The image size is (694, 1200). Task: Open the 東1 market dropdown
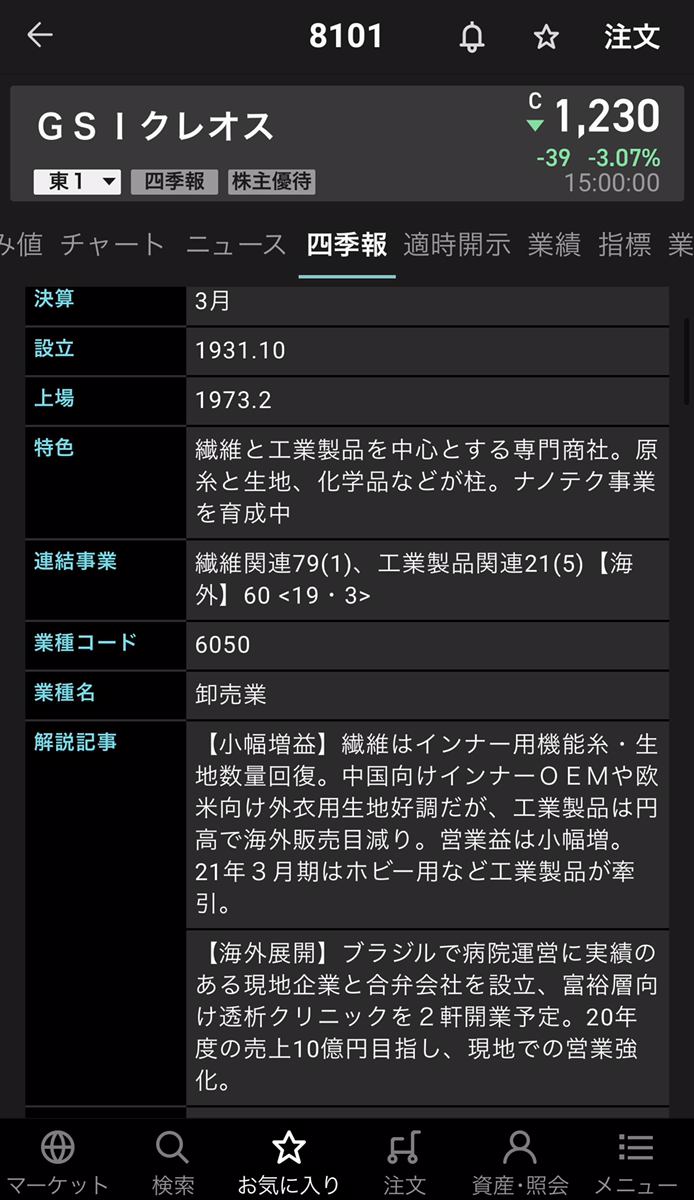pyautogui.click(x=78, y=182)
